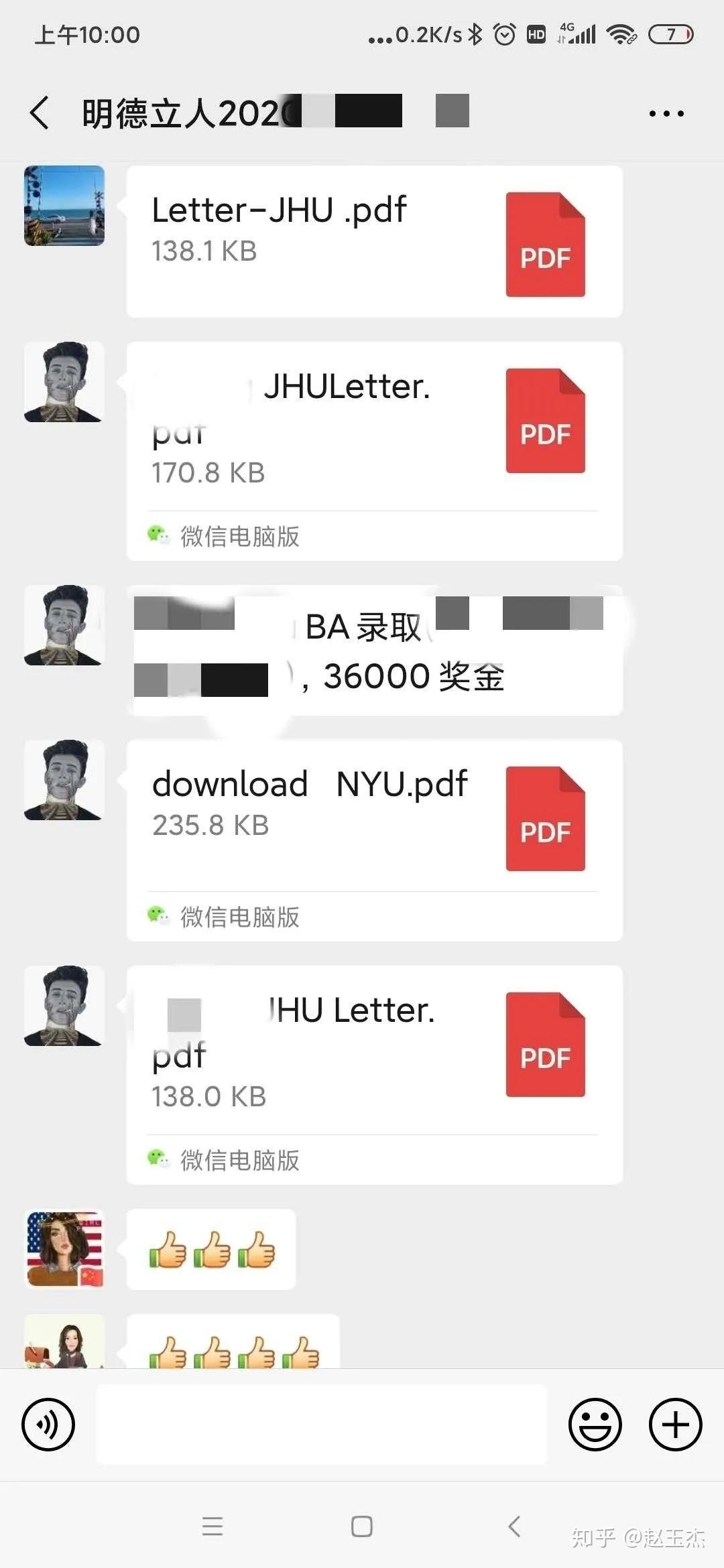The width and height of the screenshot is (724, 1568).
Task: Tap the voice message icon beside the input box
Action: (47, 1425)
